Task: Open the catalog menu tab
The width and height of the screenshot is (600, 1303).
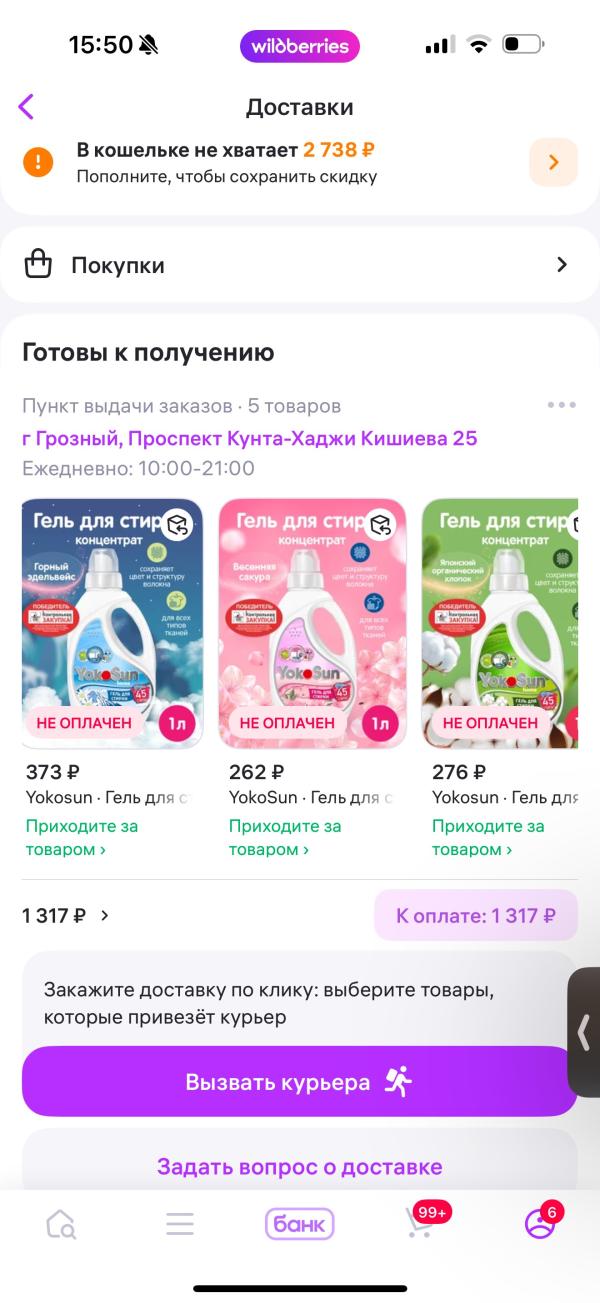Action: [x=180, y=1224]
